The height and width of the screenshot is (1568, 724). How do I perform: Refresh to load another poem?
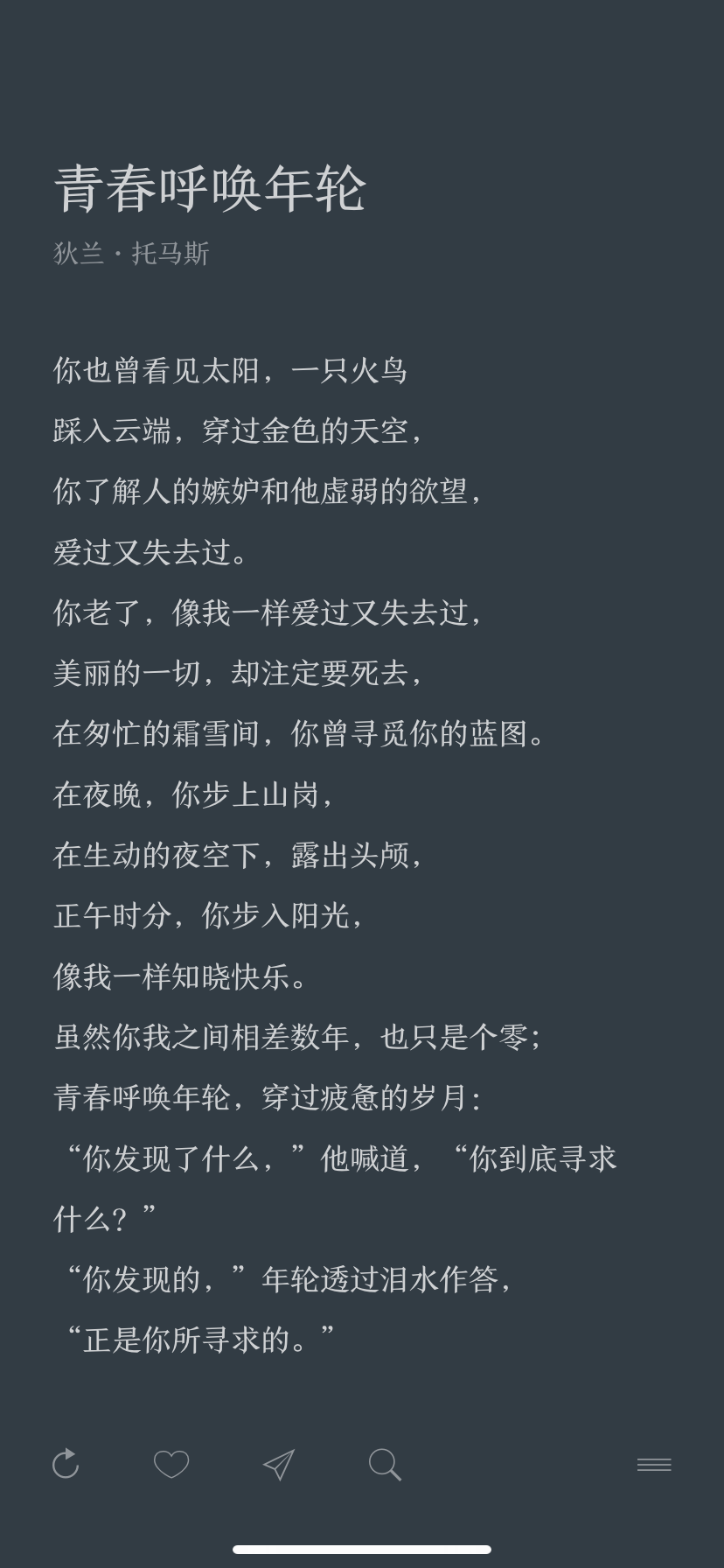pos(66,1464)
